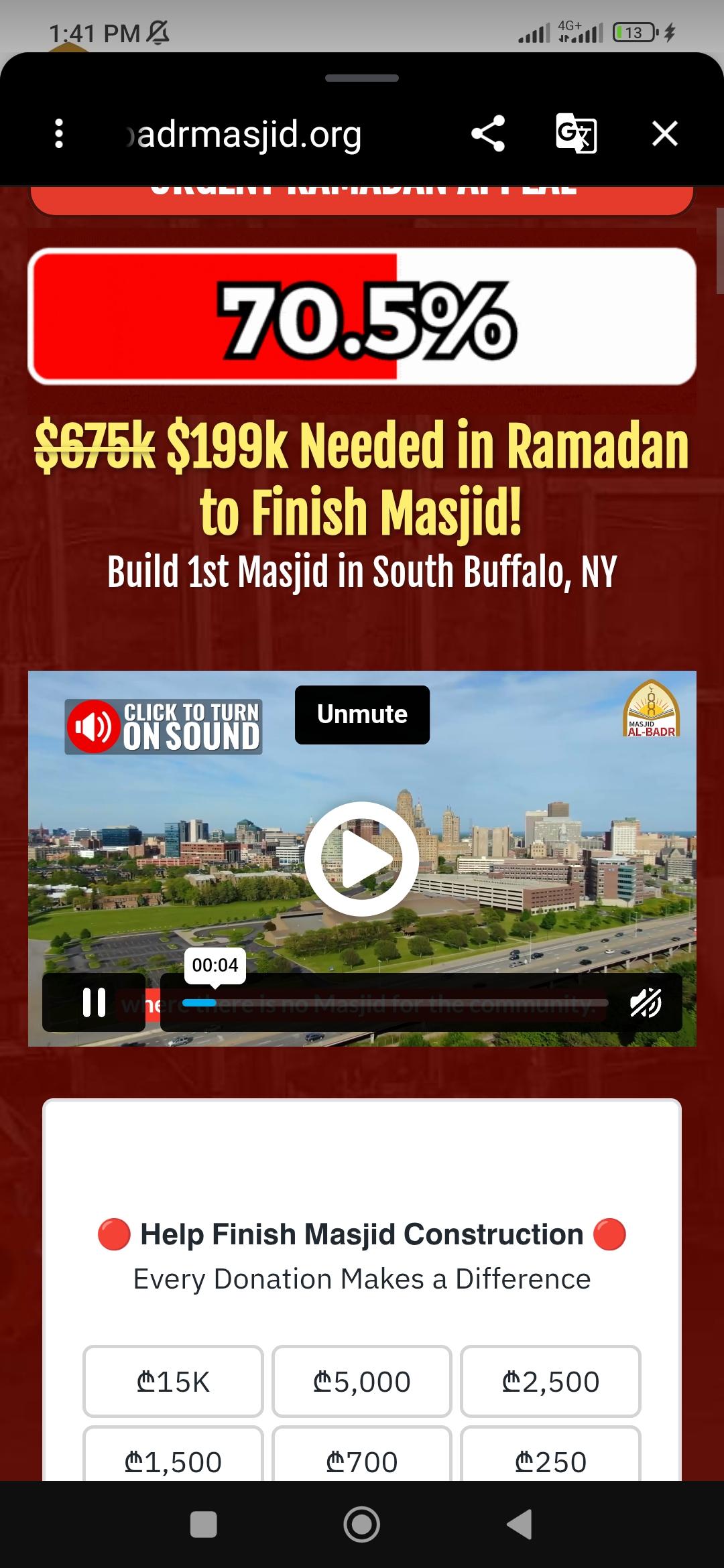724x1568 pixels.
Task: Go to the home screen via the home button
Action: 362,1524
